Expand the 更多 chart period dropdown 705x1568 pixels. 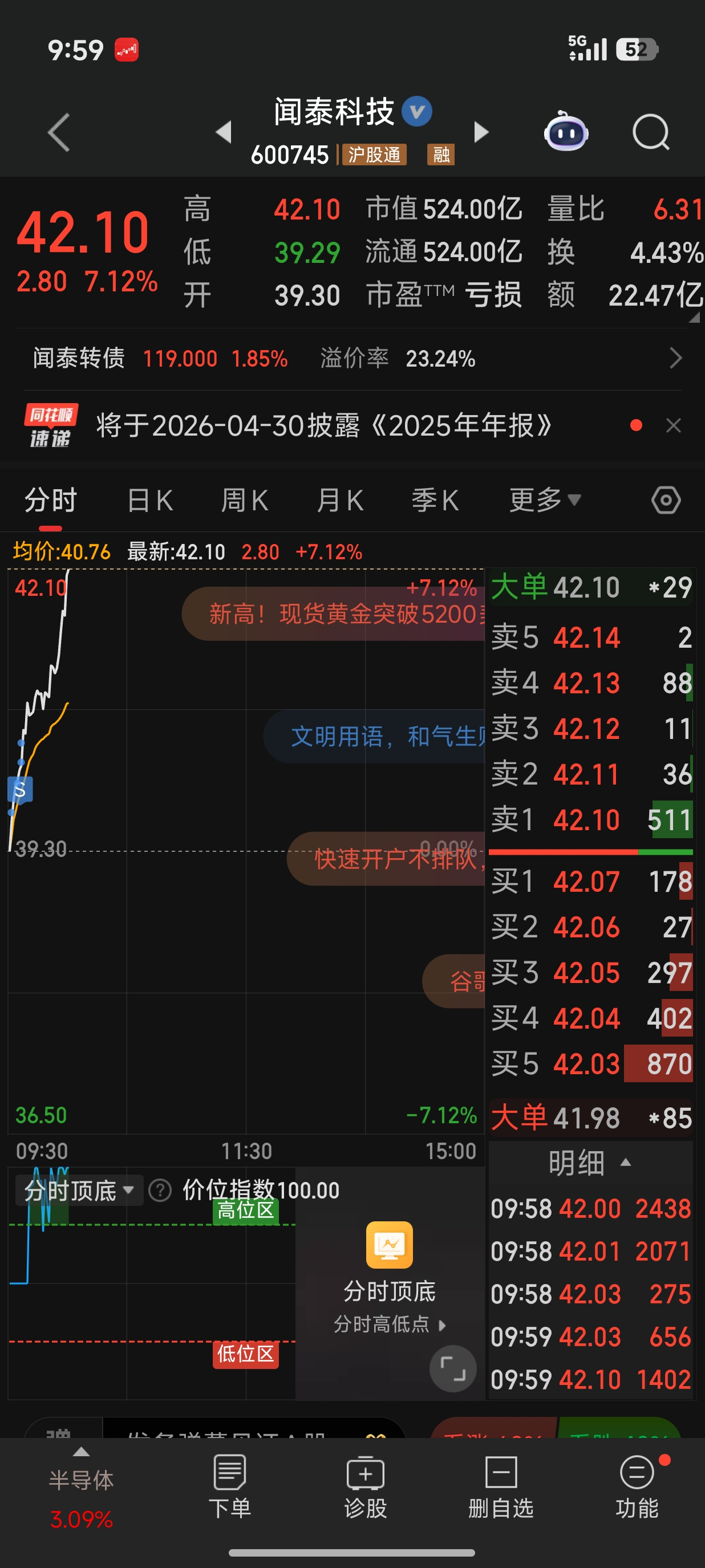pos(545,501)
